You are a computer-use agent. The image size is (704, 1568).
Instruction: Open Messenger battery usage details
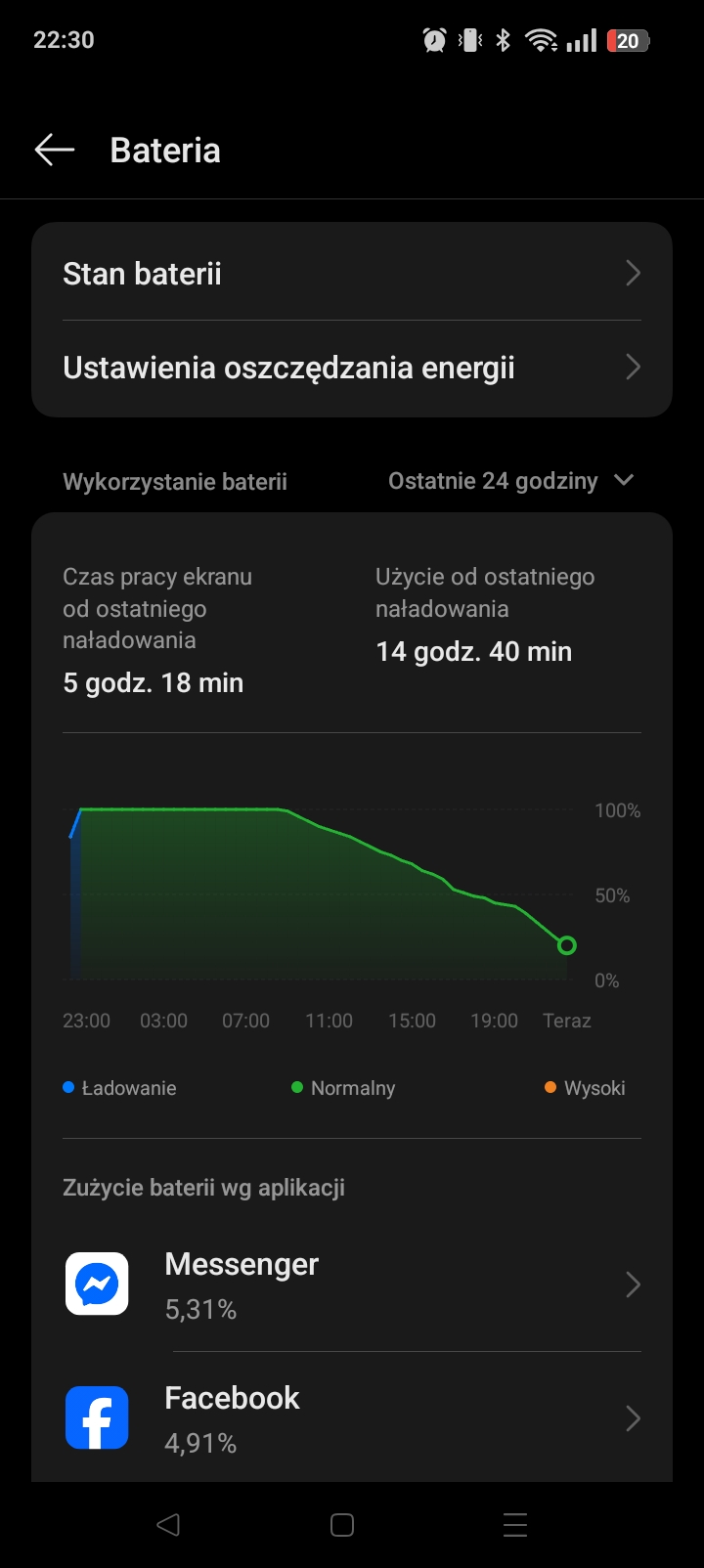tap(352, 1285)
